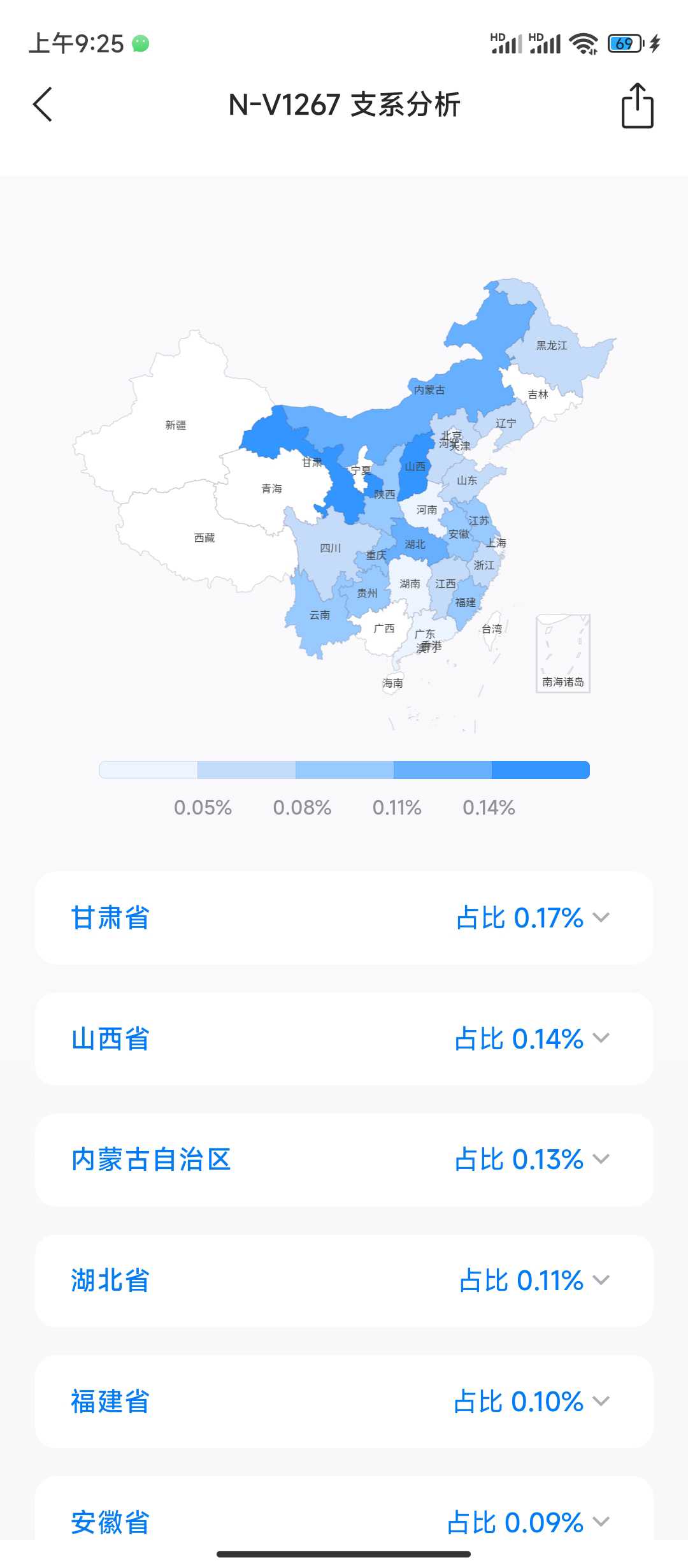688x1568 pixels.
Task: Expand the 内蒙古自治区 占比 0.13% row
Action: 600,1159
